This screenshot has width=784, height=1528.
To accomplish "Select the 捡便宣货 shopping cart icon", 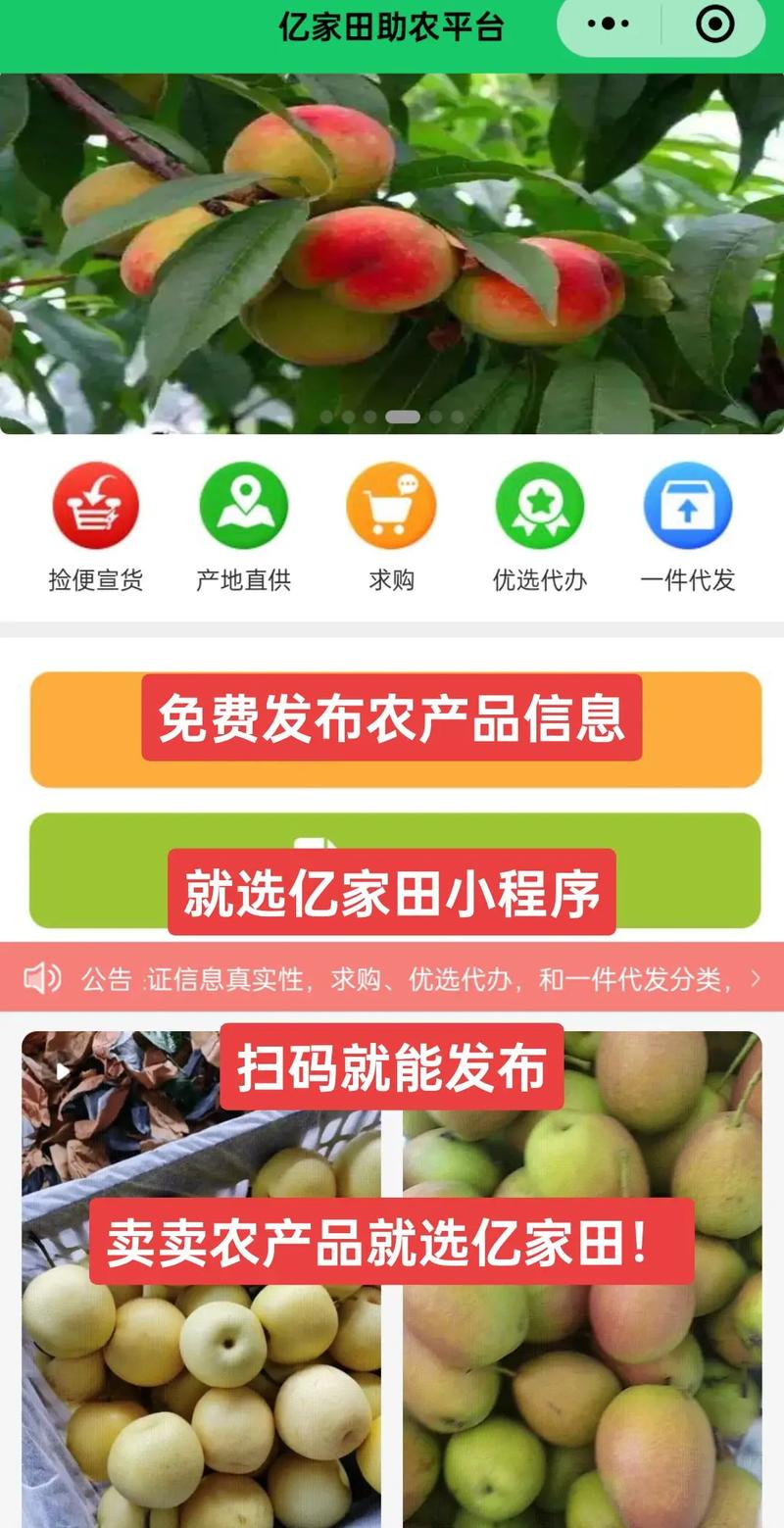I will click(95, 505).
